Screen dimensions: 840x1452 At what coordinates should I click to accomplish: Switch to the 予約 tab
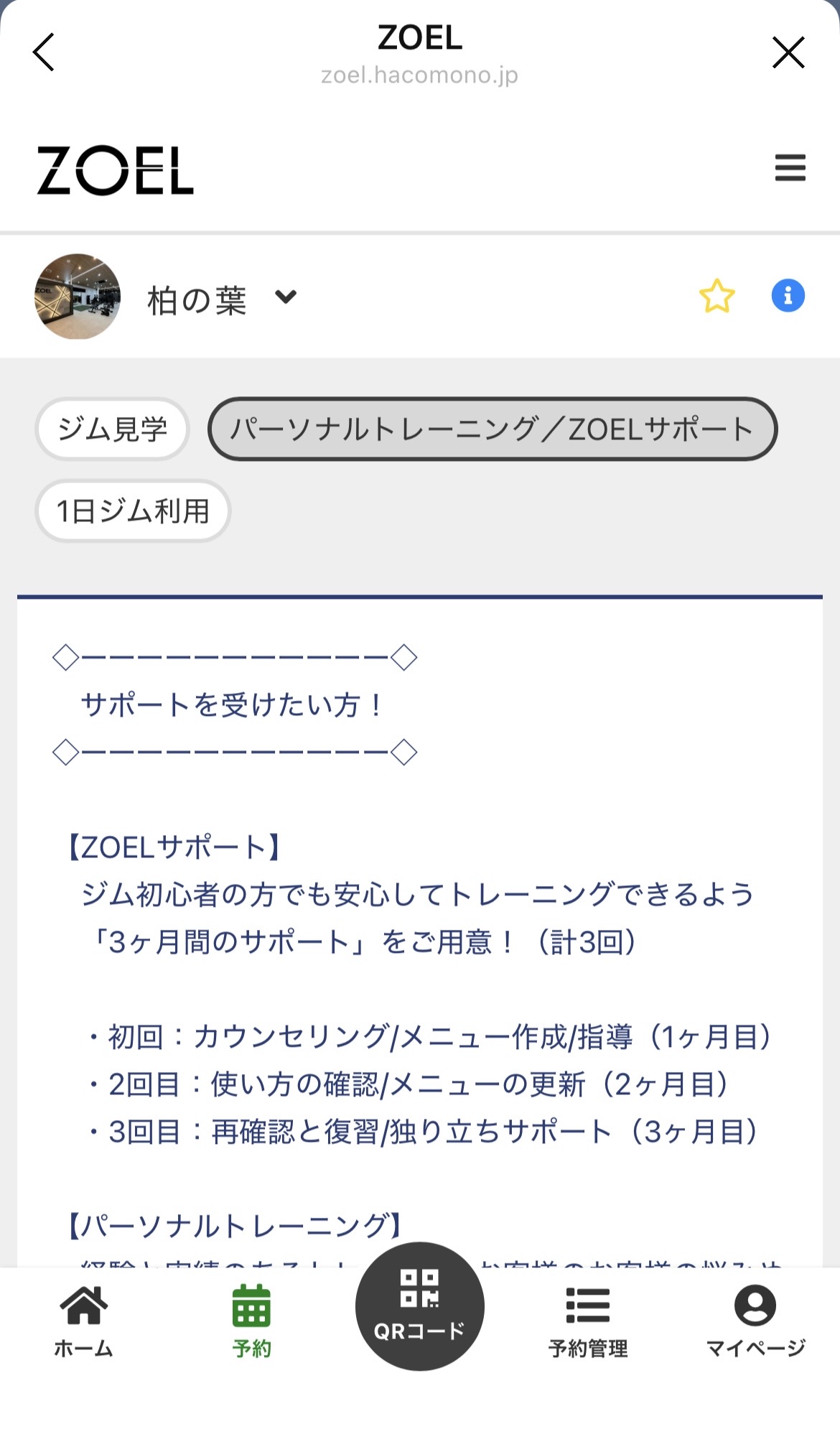tap(251, 1320)
